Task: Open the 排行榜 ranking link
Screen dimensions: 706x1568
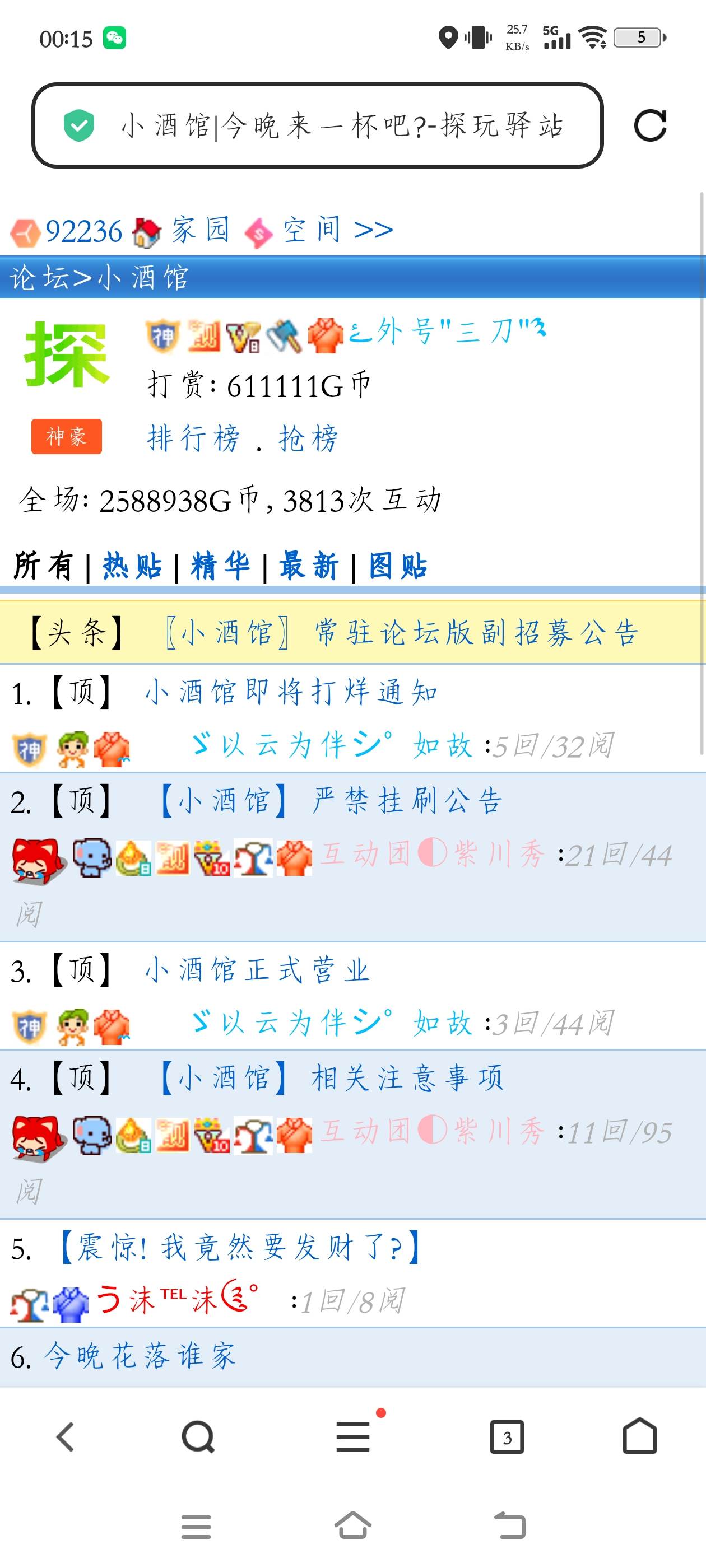Action: (x=194, y=438)
